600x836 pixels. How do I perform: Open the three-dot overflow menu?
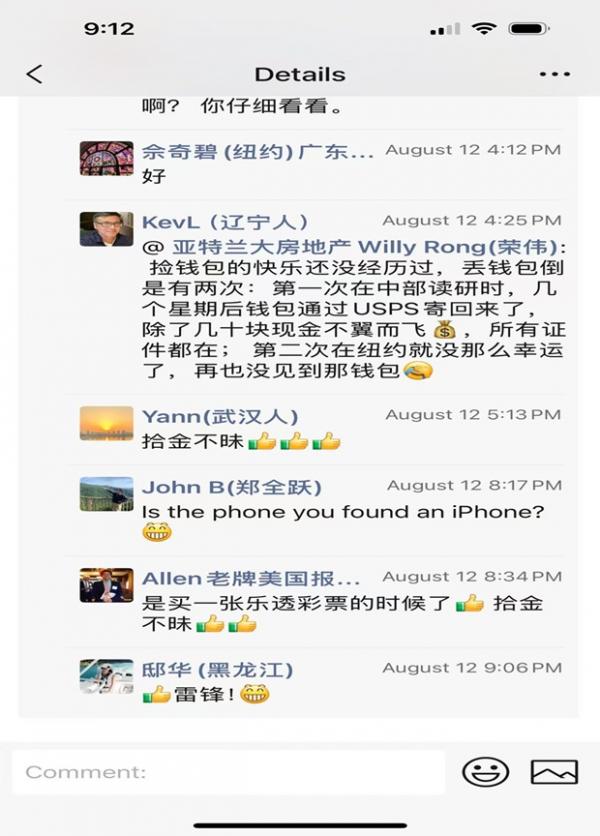(x=553, y=74)
